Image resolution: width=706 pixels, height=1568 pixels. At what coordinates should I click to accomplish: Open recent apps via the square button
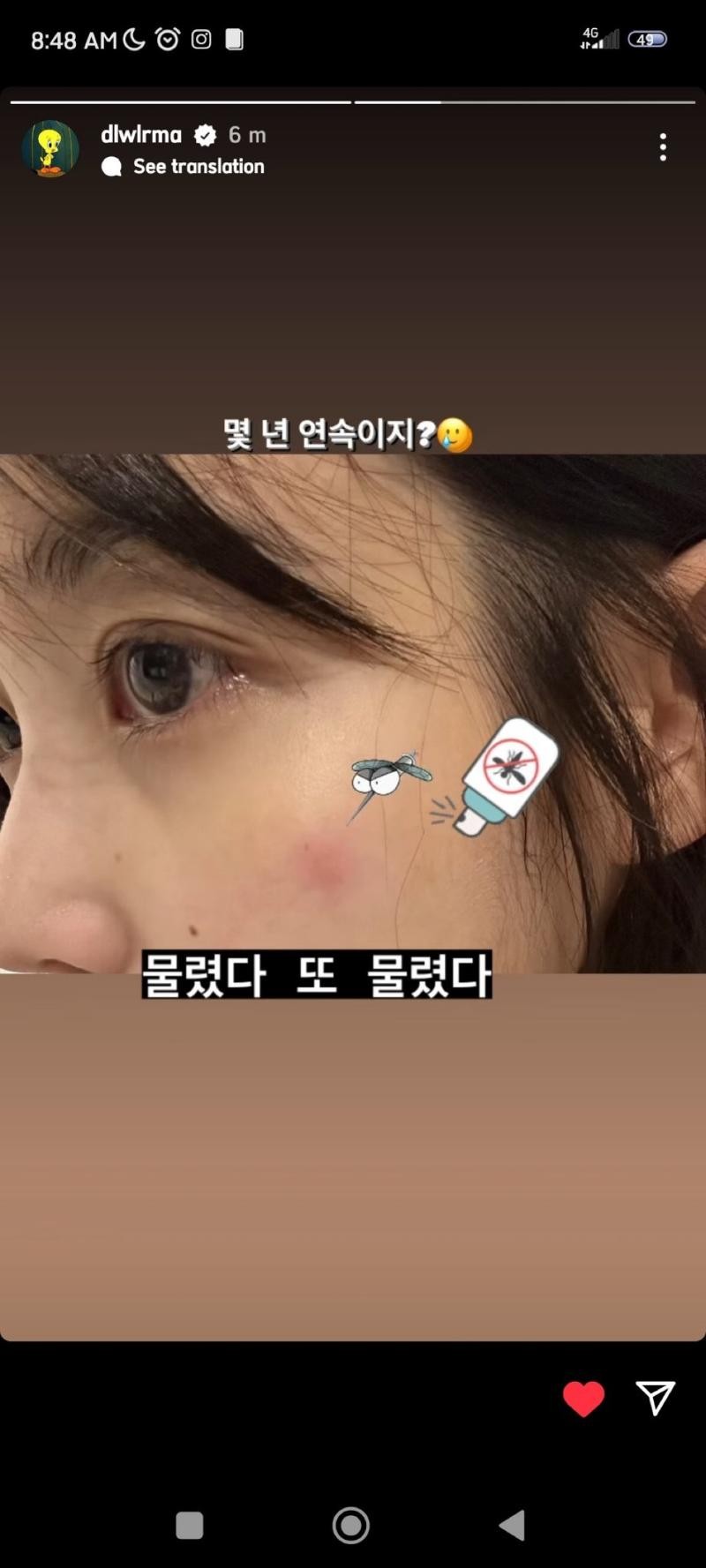click(x=190, y=1525)
